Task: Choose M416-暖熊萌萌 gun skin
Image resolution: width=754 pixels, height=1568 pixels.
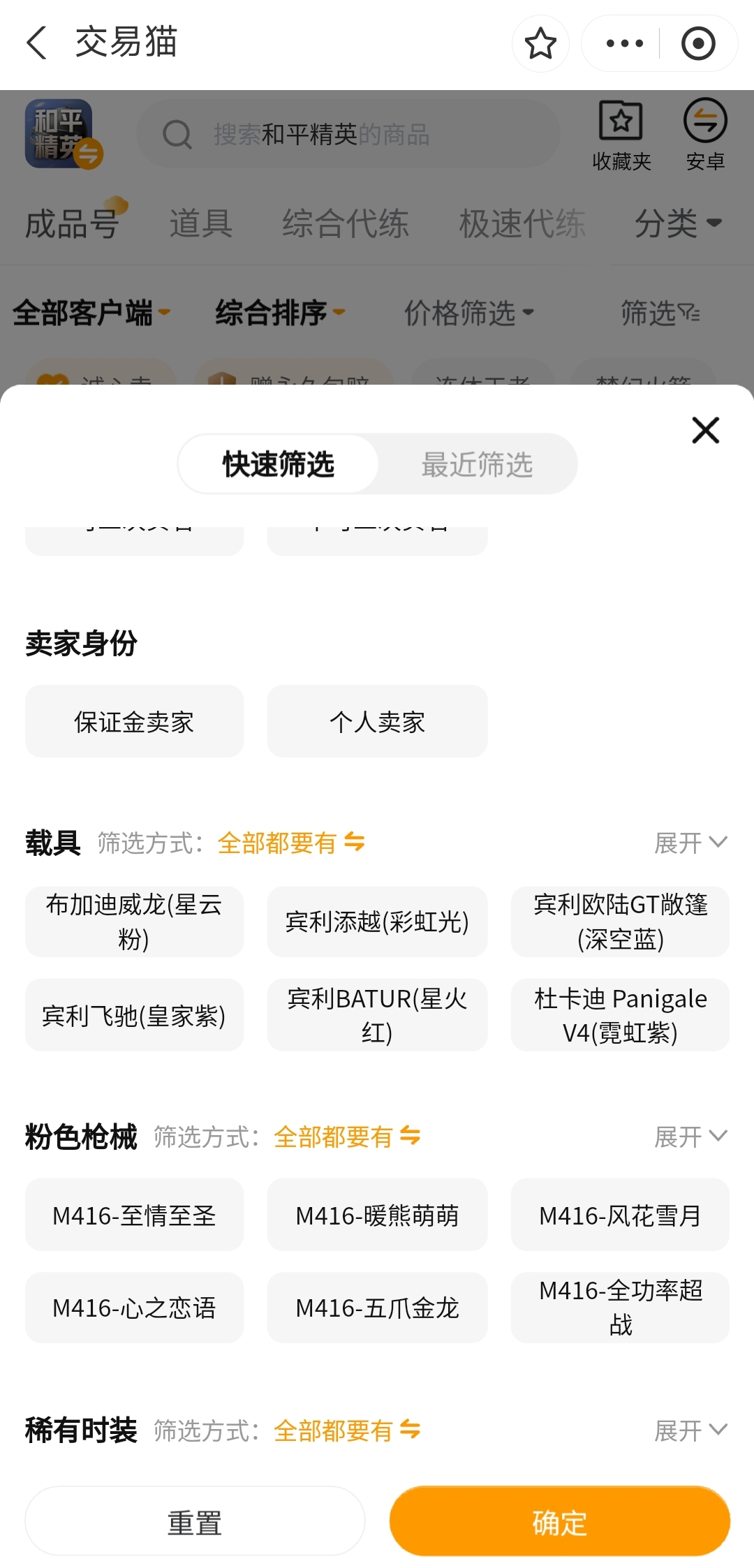Action: coord(377,1215)
